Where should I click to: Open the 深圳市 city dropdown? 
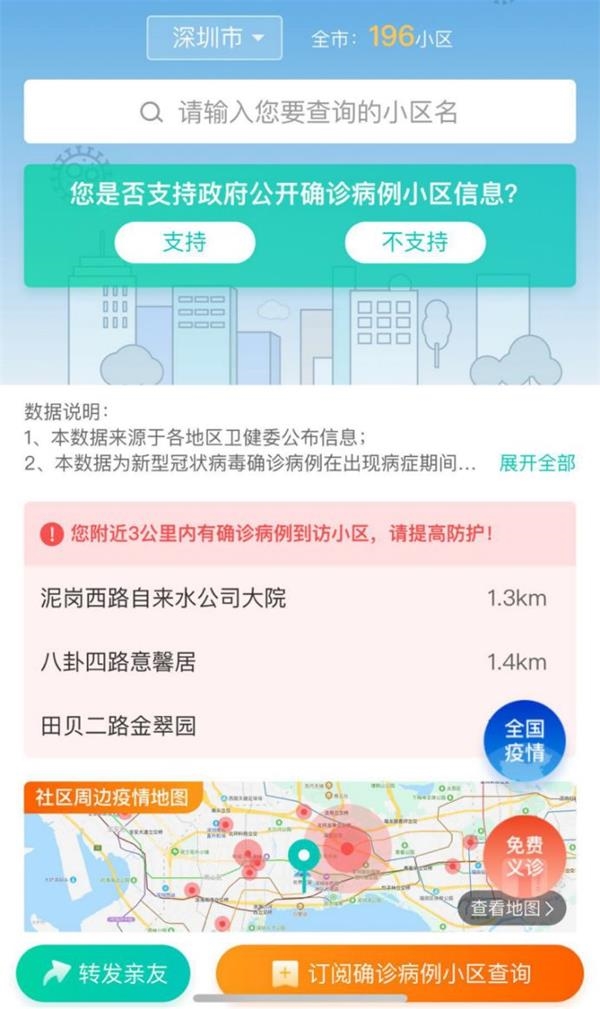pyautogui.click(x=214, y=37)
